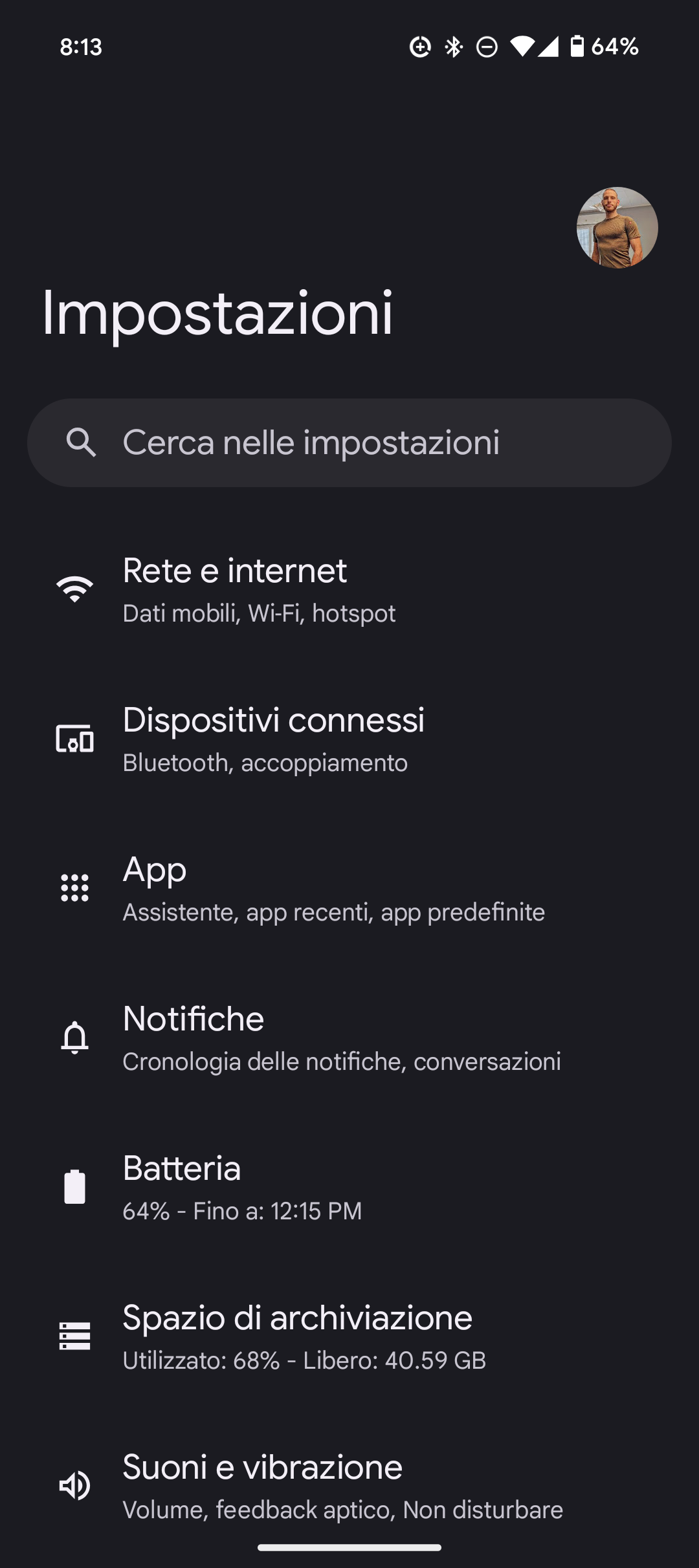Go to Dispositivi connessi
699x1568 pixels.
pos(349,739)
